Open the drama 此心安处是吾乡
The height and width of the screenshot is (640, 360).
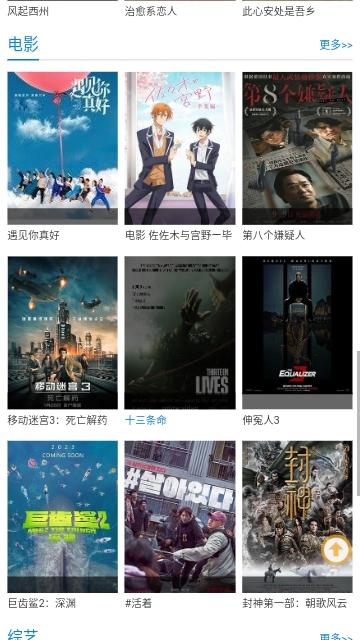click(x=278, y=11)
